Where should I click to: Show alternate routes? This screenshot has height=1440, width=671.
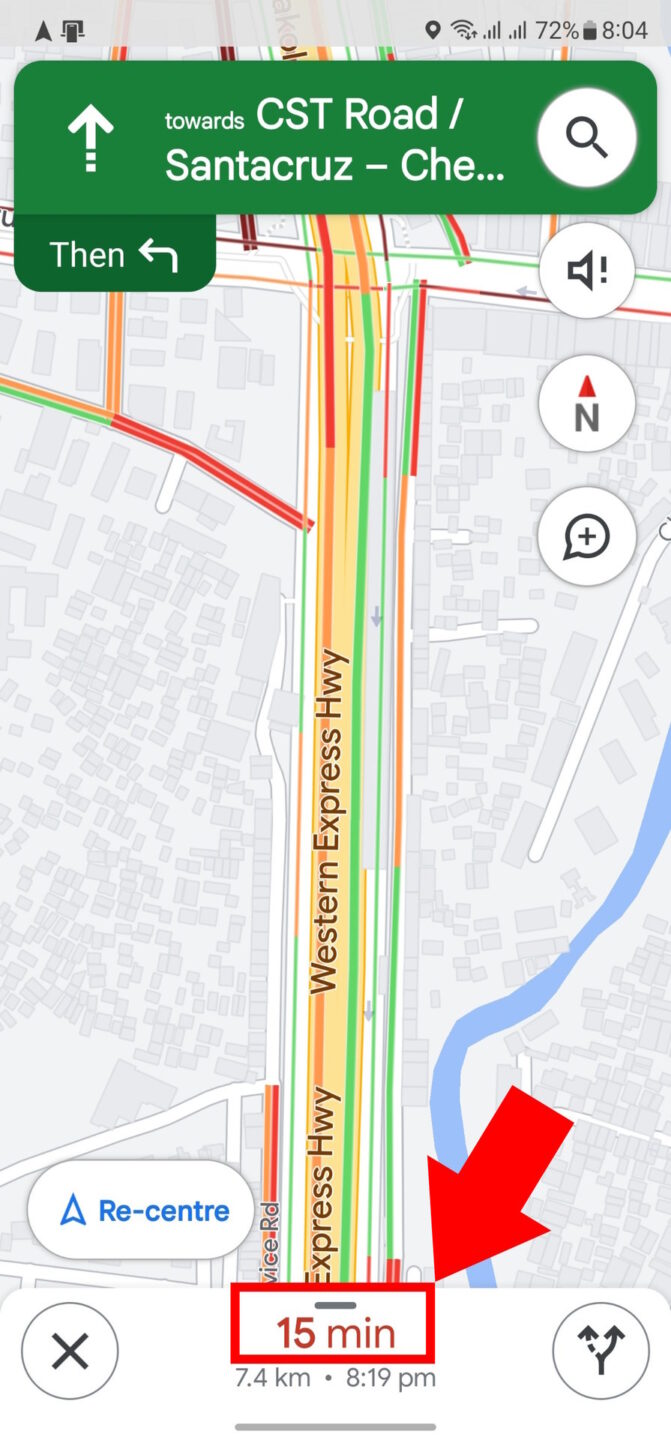(x=601, y=1353)
